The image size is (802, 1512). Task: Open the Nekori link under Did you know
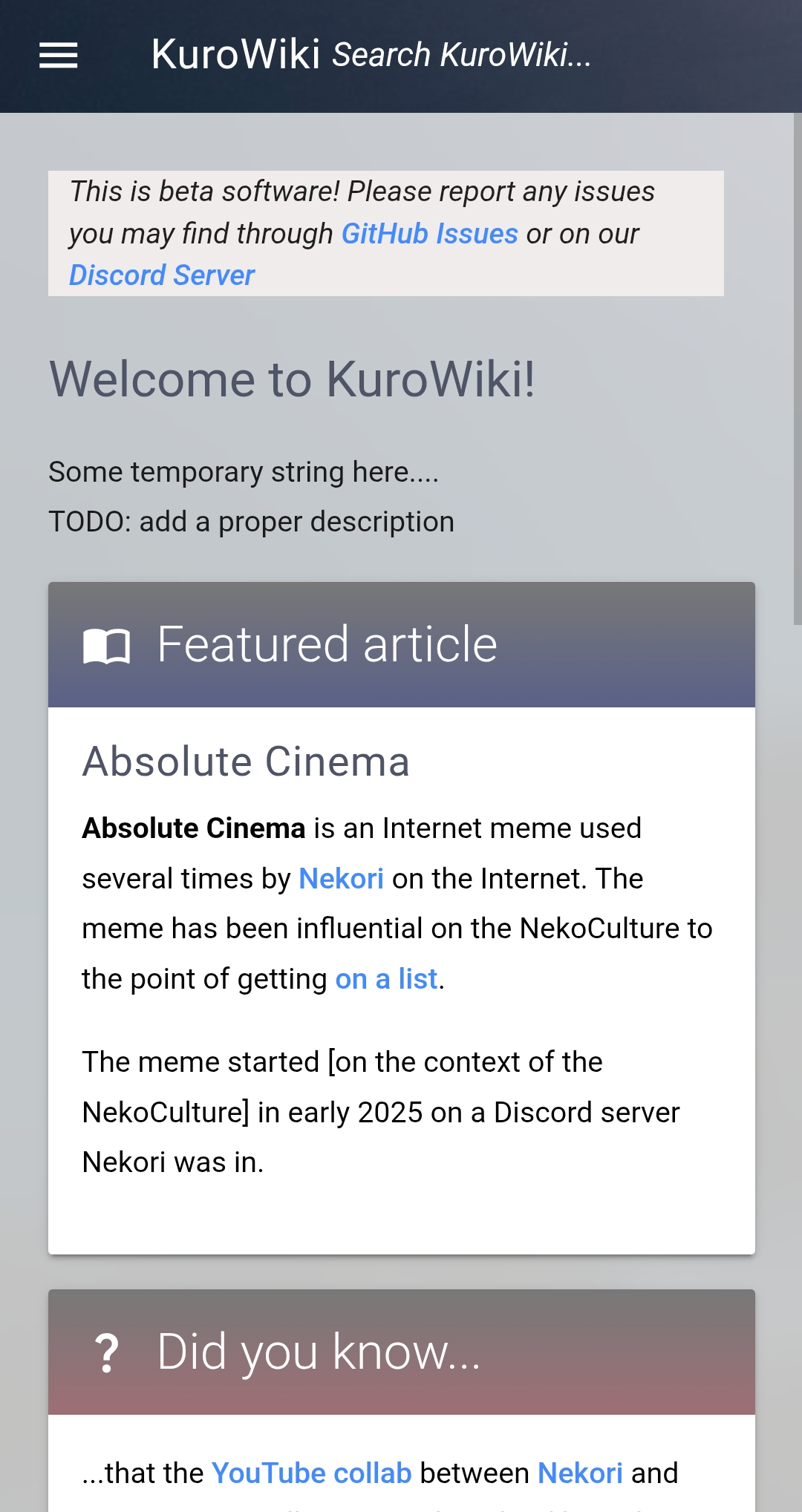pos(580,1473)
